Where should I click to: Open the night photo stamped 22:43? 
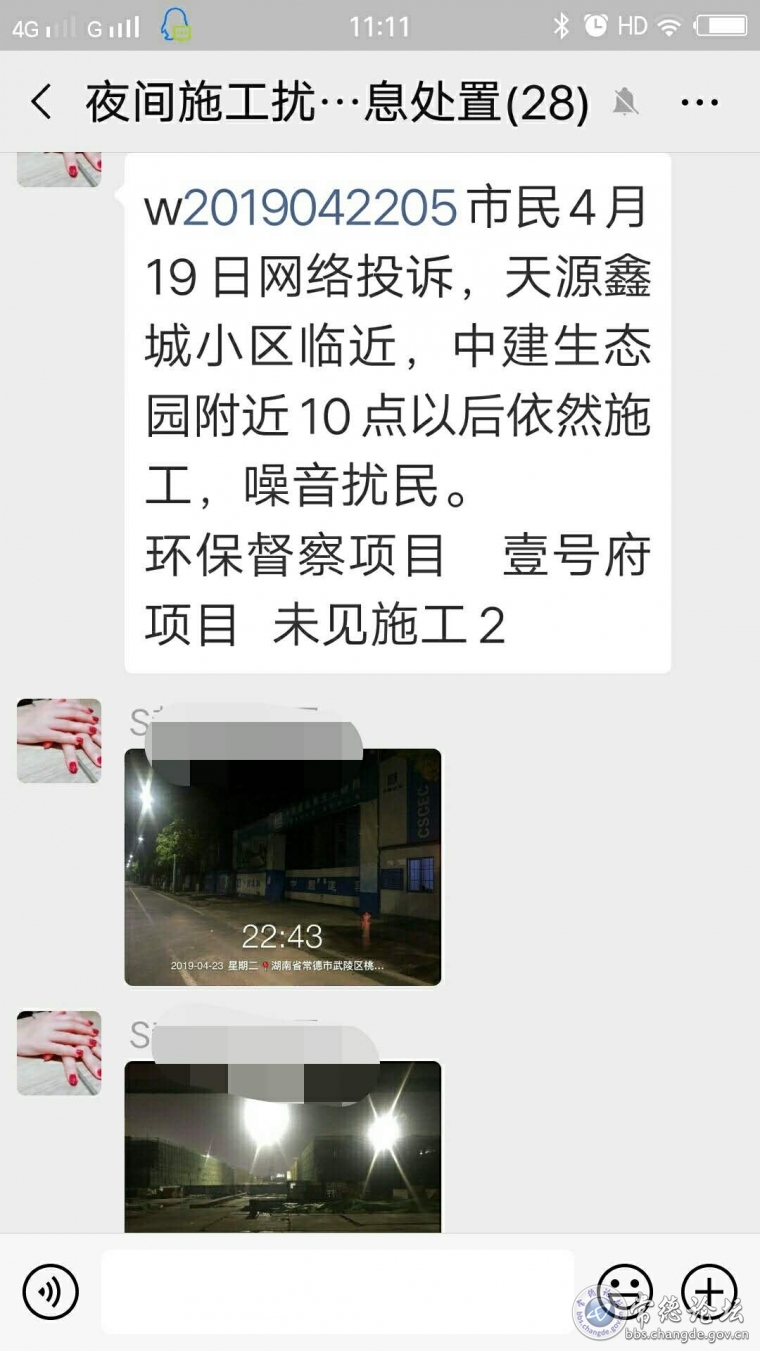click(282, 868)
